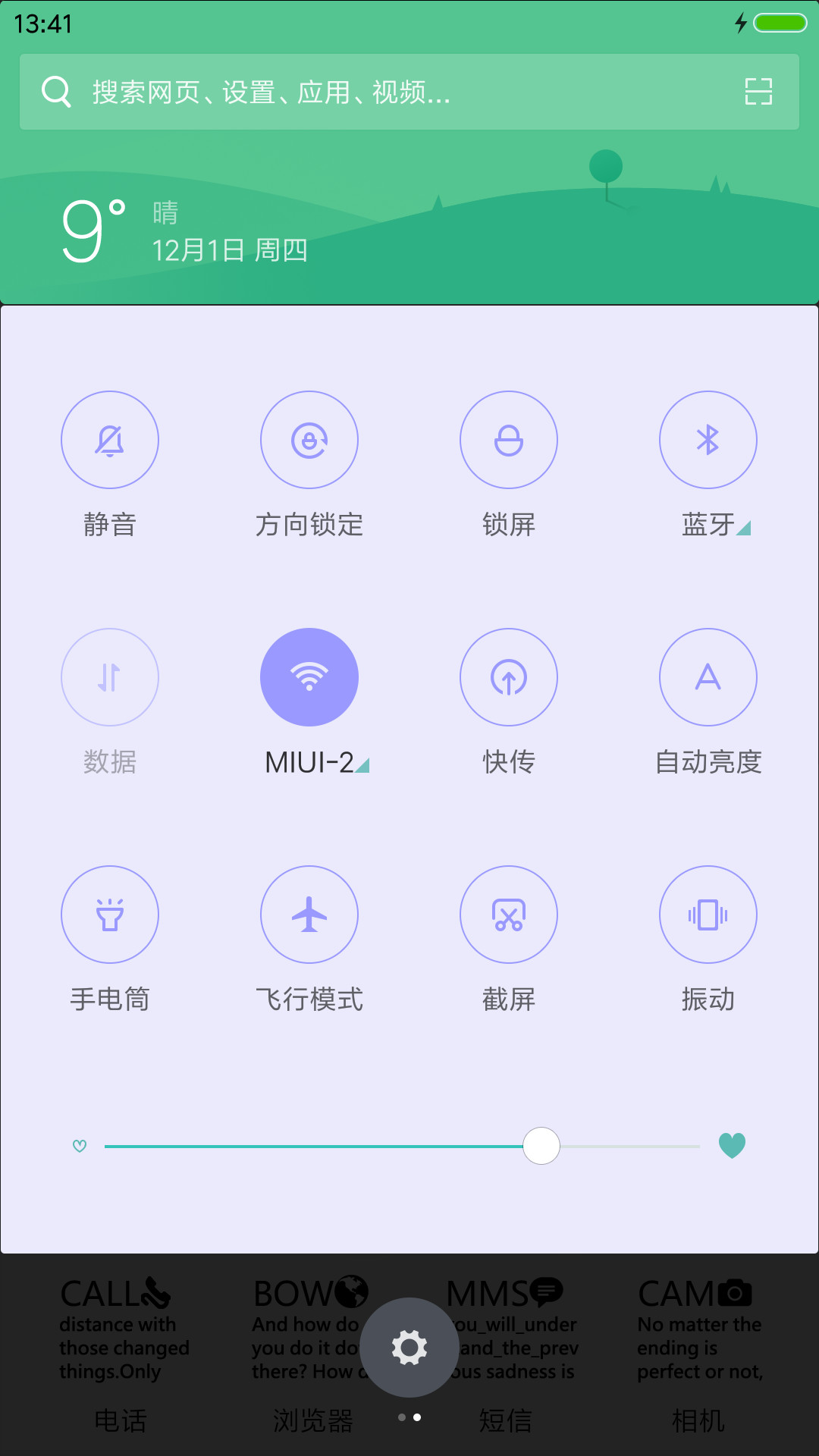The image size is (819, 1456).
Task: Turn on the 手电筒 flashlight
Action: pyautogui.click(x=110, y=915)
